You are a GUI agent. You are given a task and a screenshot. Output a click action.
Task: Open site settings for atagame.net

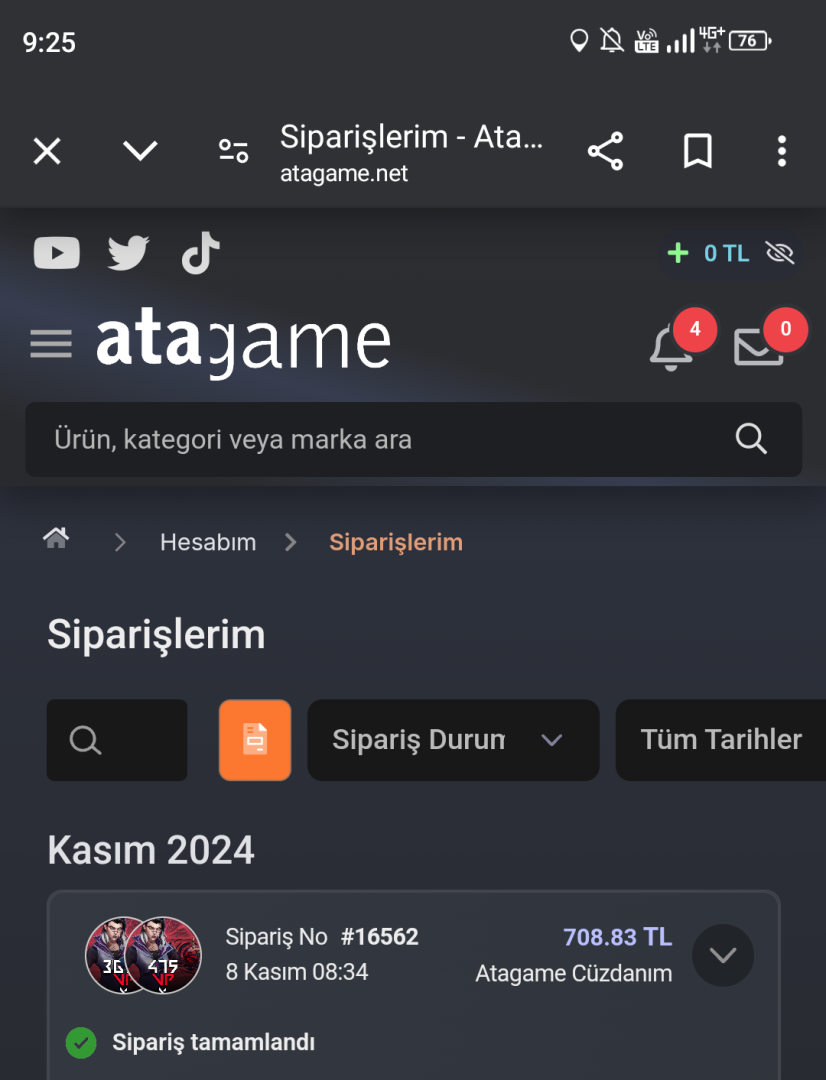[233, 151]
